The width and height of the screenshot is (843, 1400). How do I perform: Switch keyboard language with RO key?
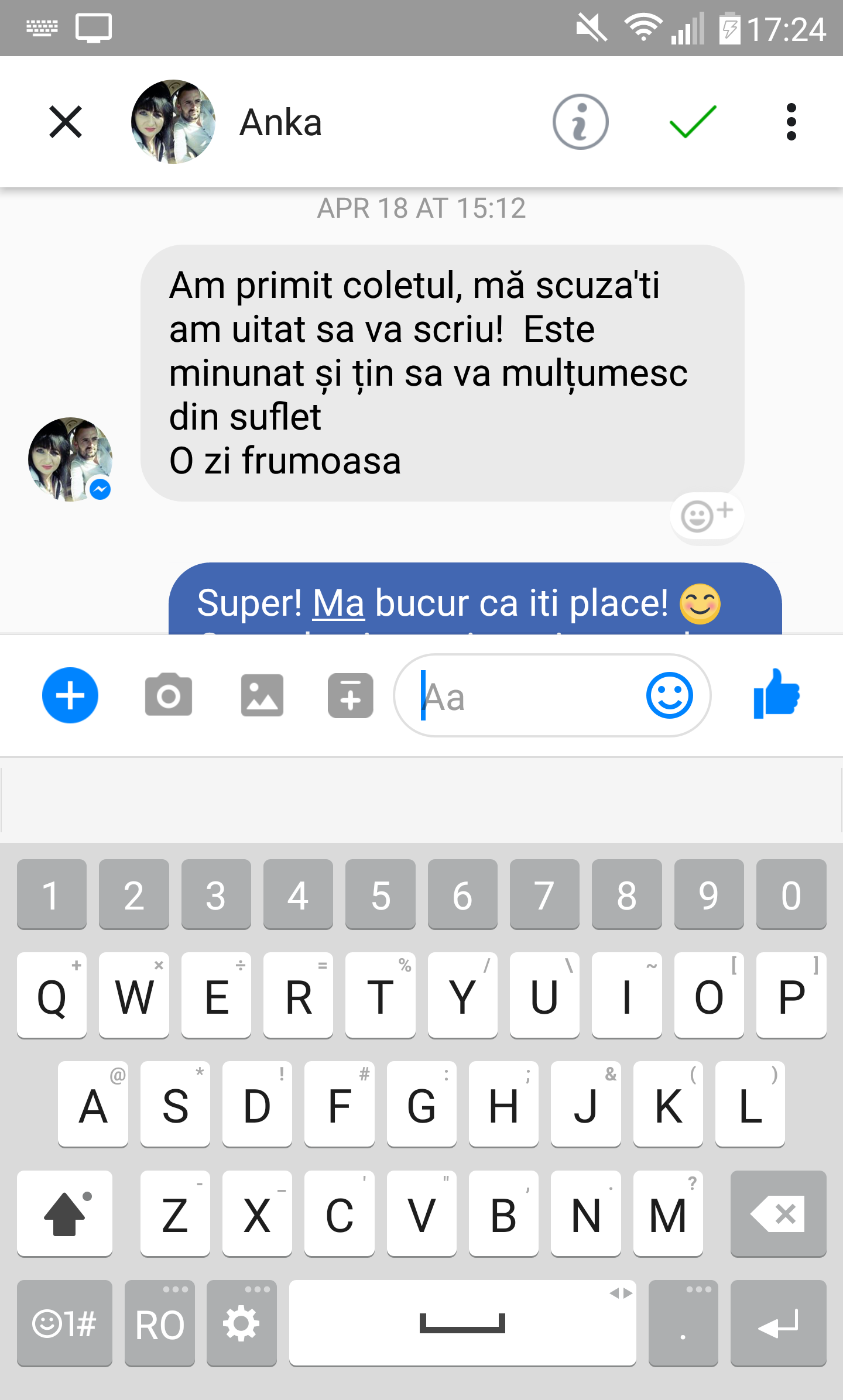[159, 1324]
